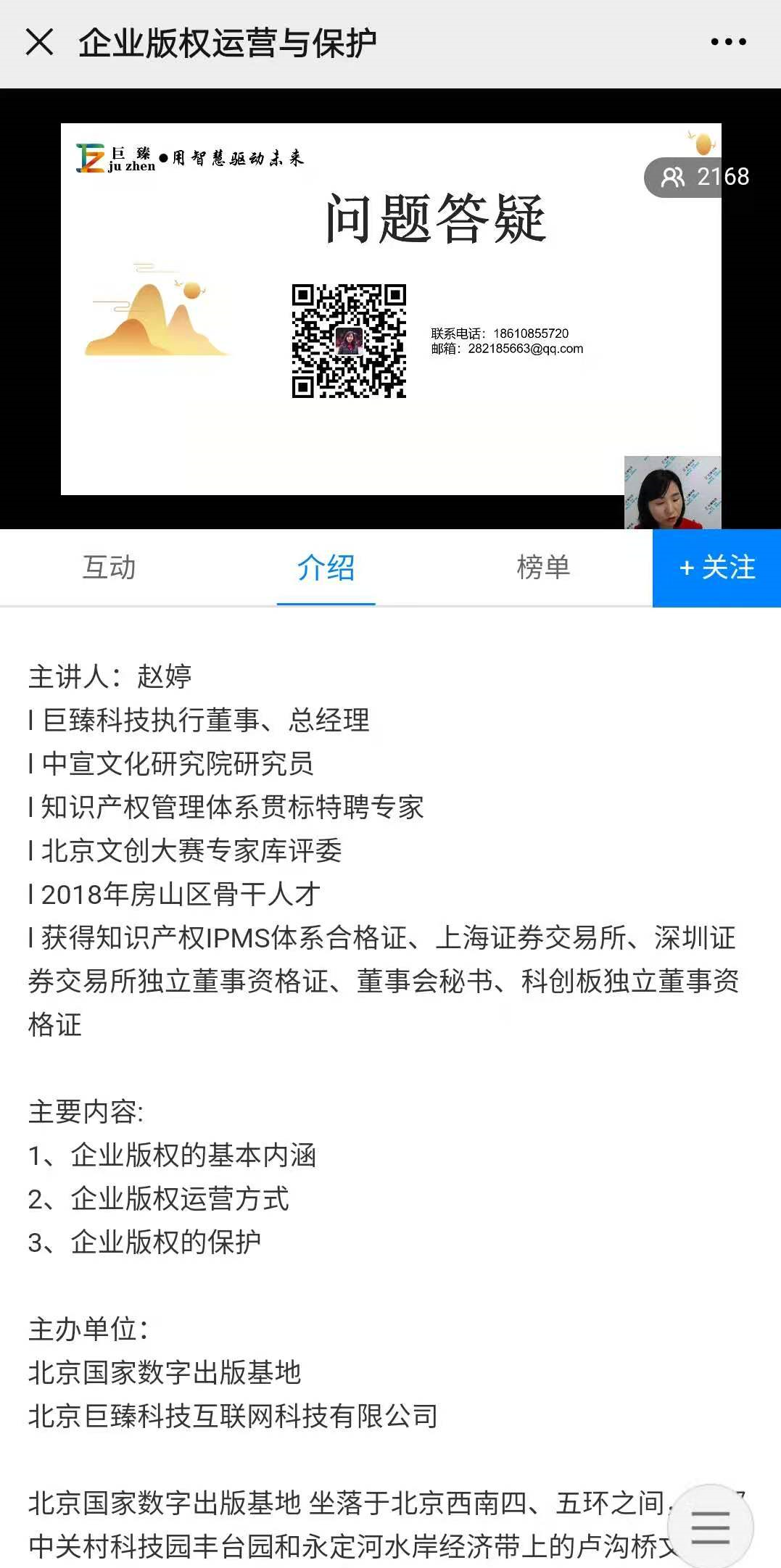Switch to the 互动 tab
The width and height of the screenshot is (781, 1568).
(109, 568)
